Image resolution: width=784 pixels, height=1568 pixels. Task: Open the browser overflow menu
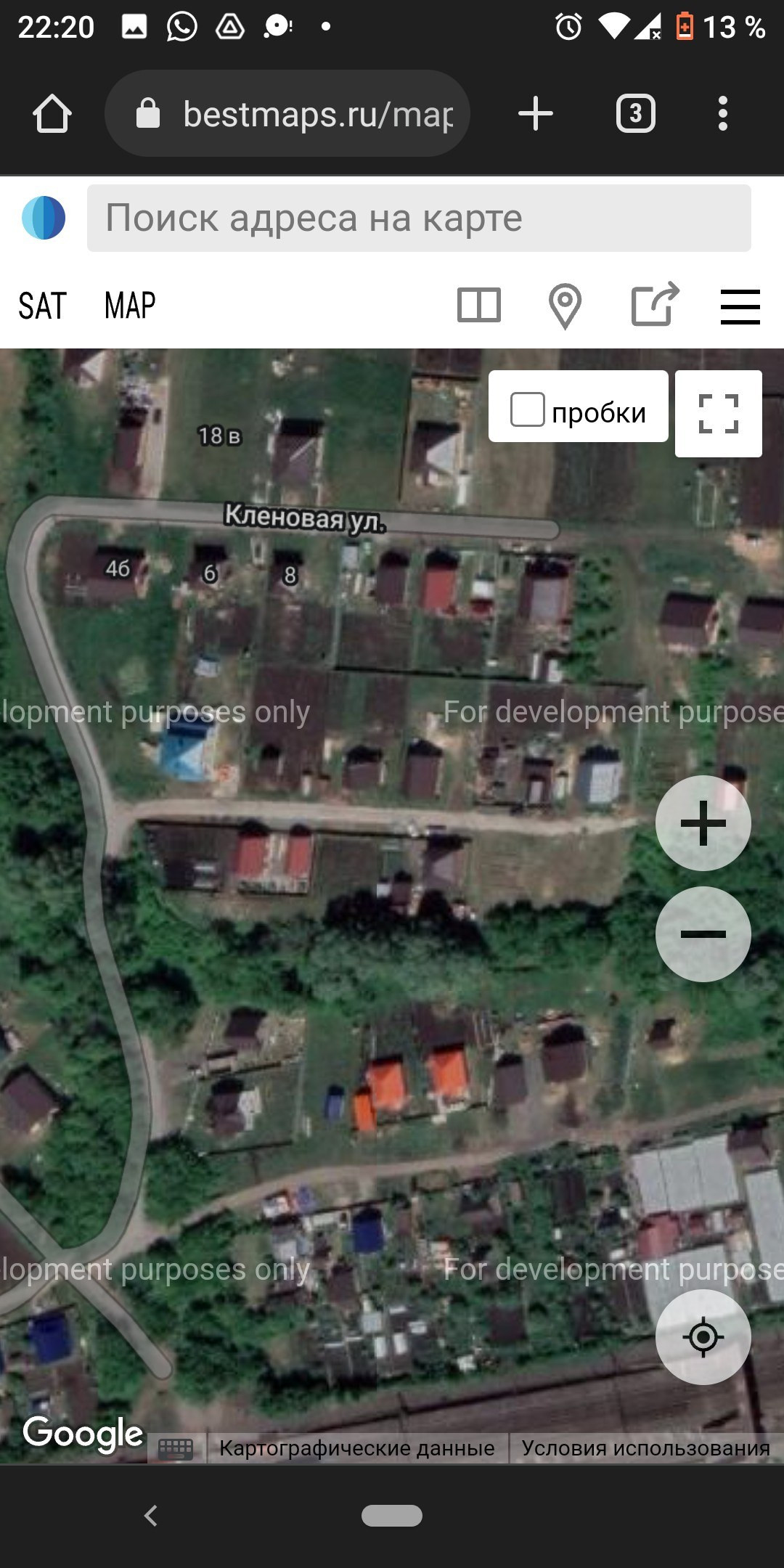pos(722,114)
